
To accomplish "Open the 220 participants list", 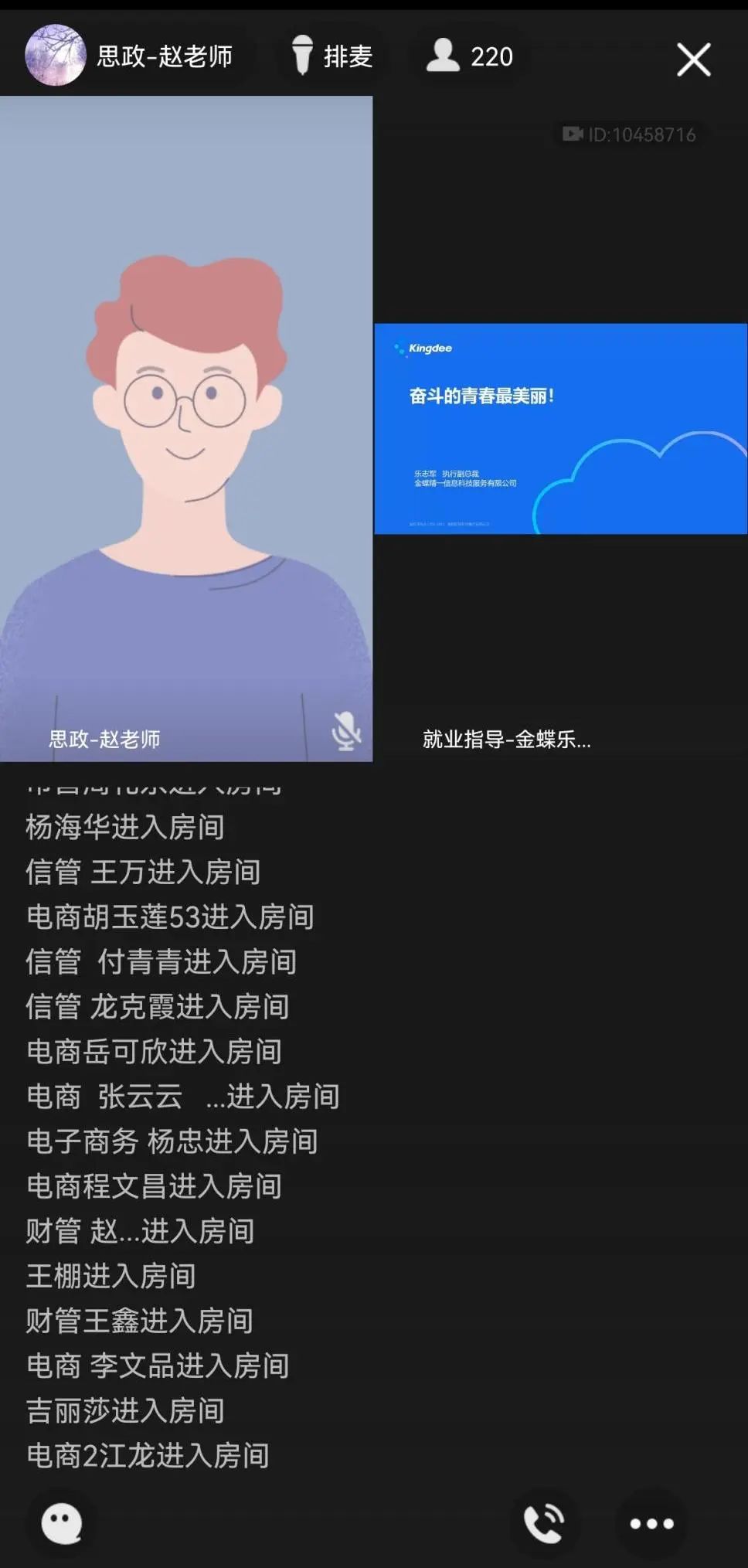I will [x=470, y=56].
